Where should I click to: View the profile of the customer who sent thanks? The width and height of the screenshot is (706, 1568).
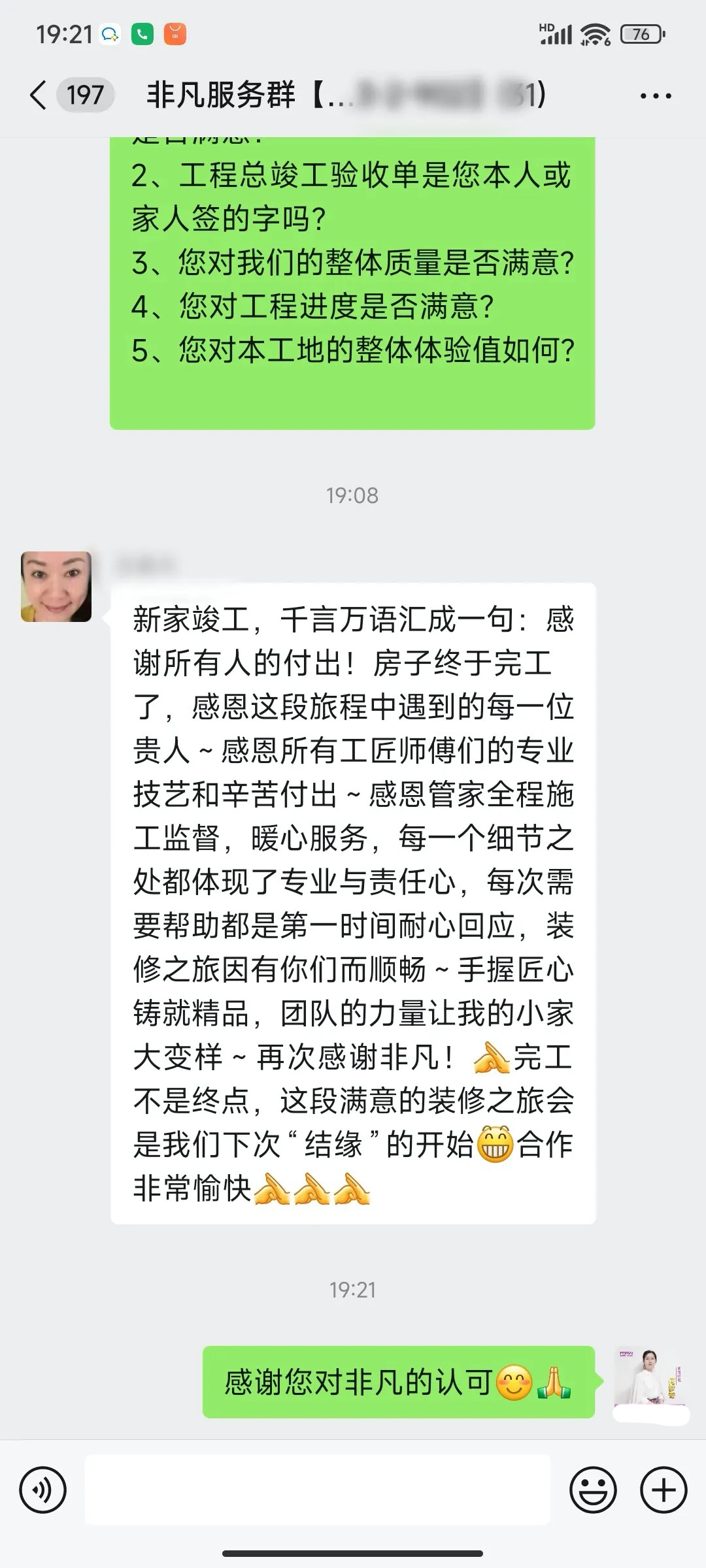(x=56, y=587)
